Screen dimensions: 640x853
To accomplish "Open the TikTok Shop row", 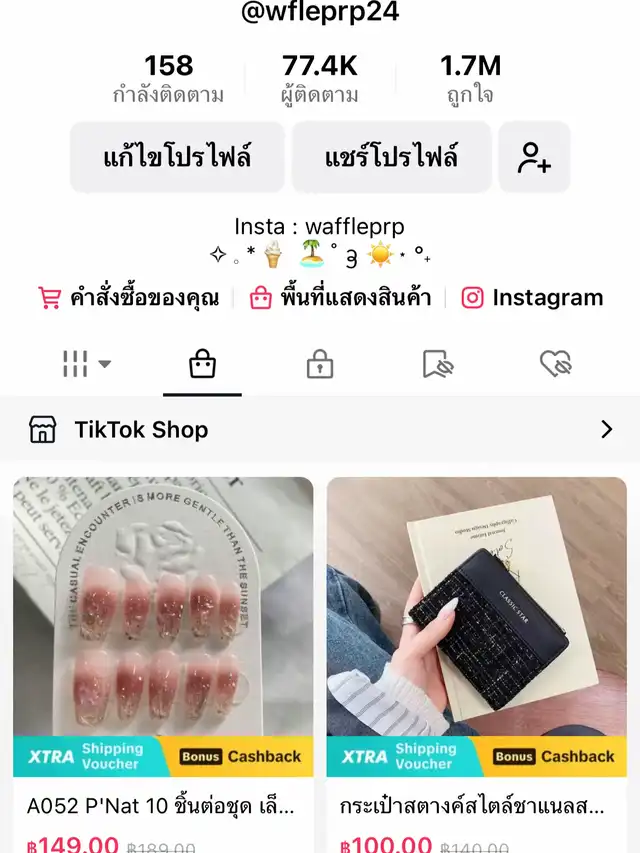I will [x=320, y=430].
